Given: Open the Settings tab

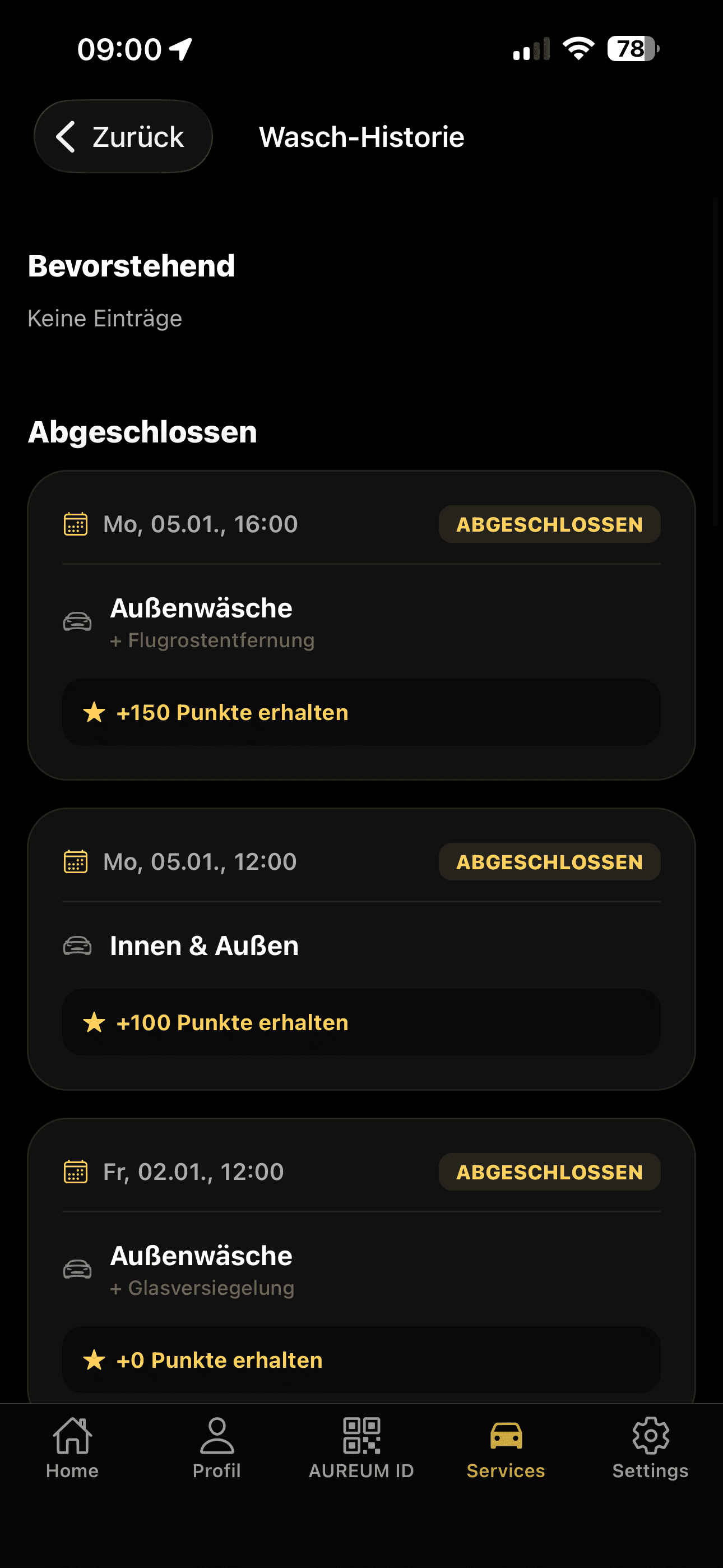Looking at the screenshot, I should point(651,1448).
